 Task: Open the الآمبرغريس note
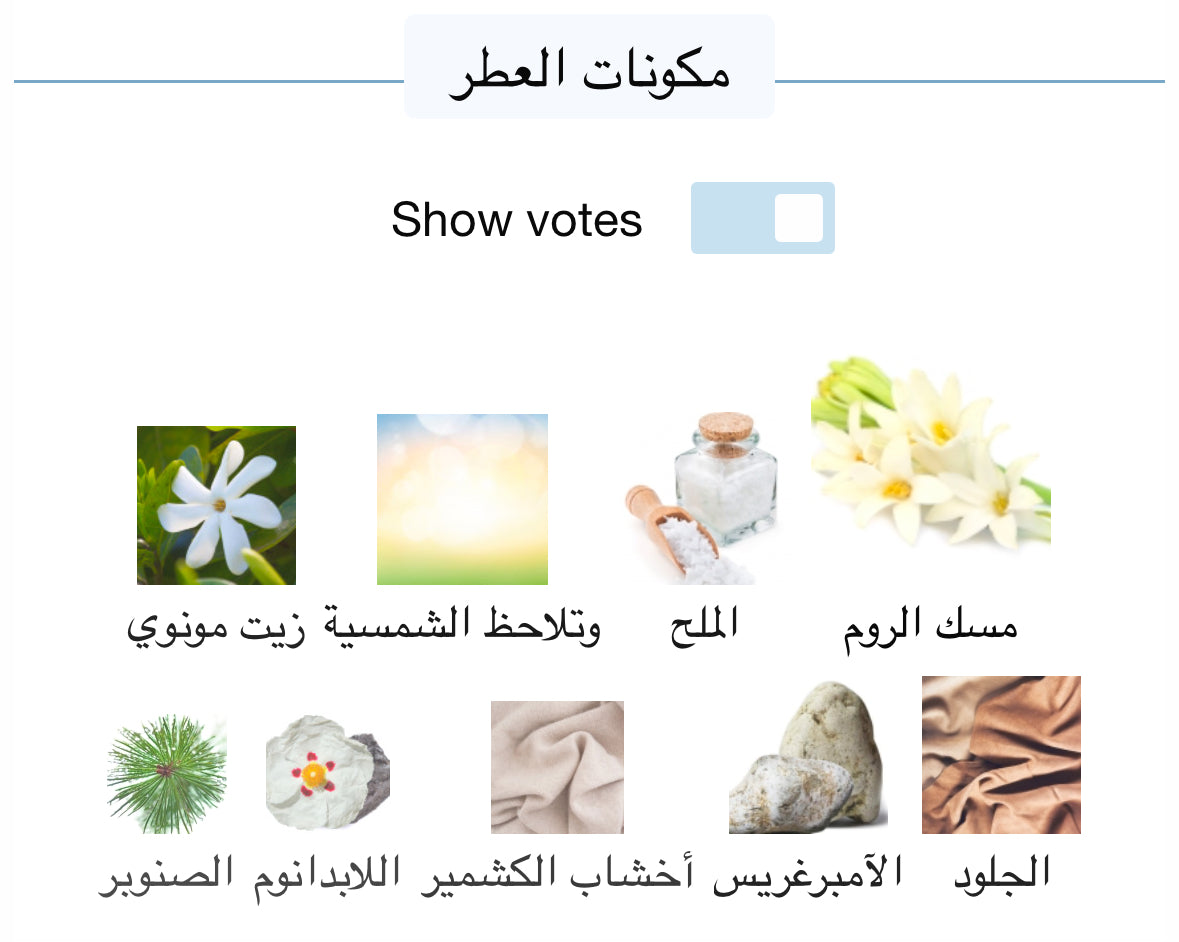(x=807, y=760)
